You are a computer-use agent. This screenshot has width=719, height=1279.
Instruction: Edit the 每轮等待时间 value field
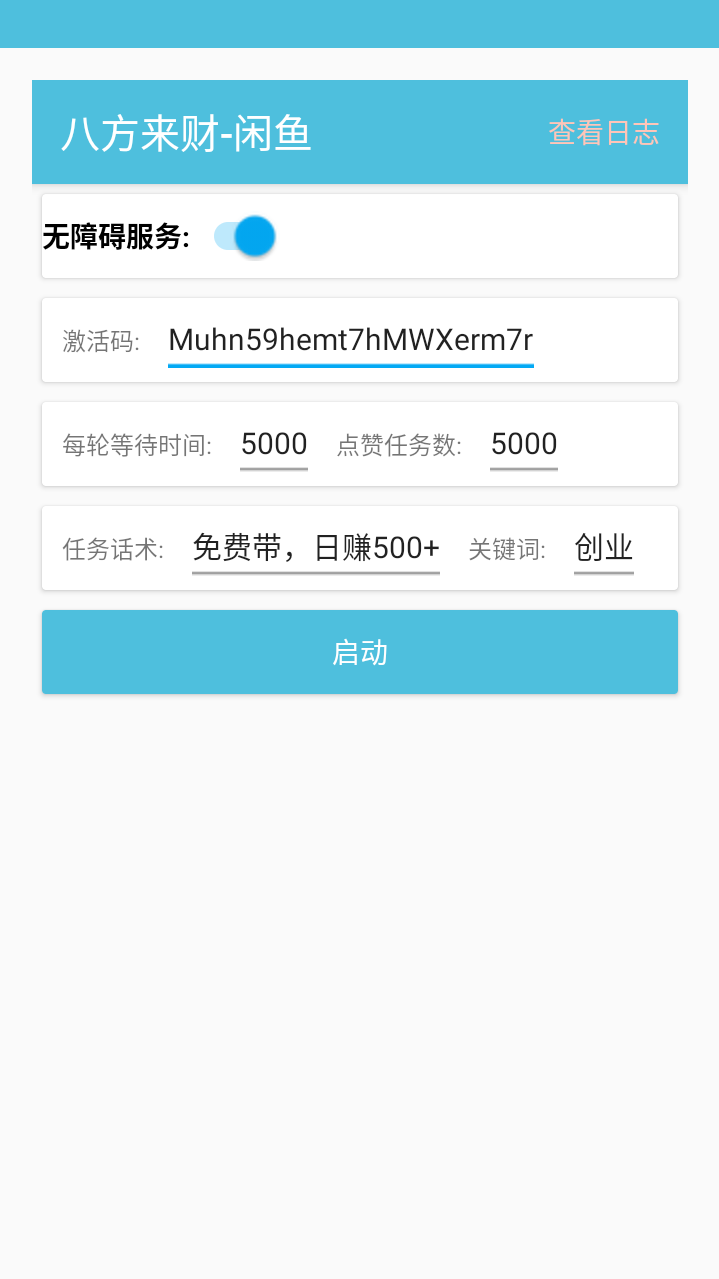pos(274,445)
